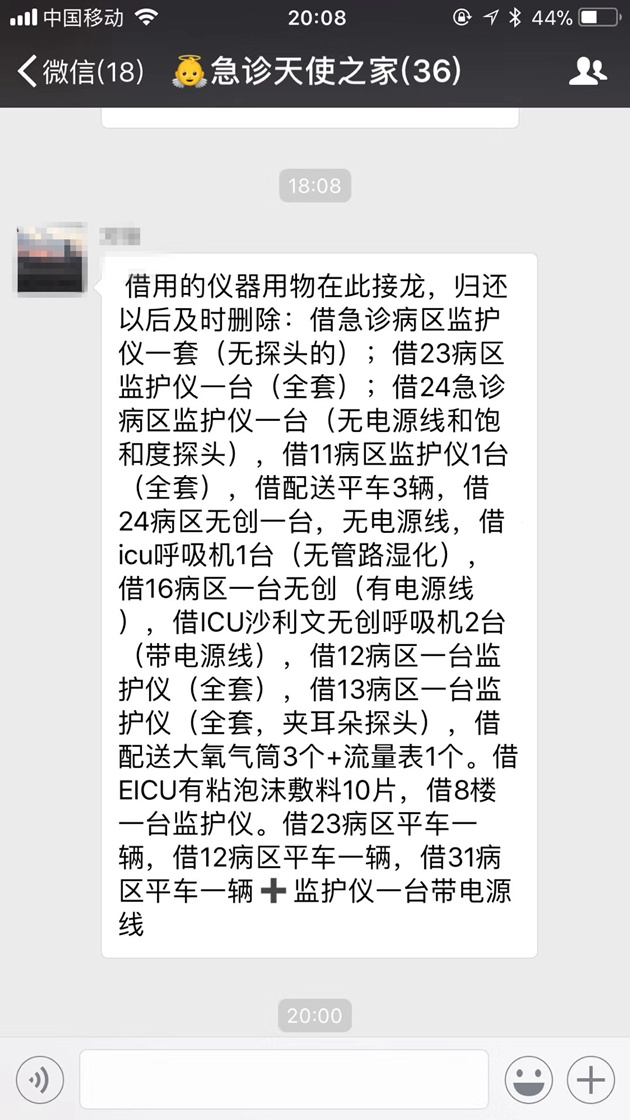Screen dimensions: 630x1120
Task: Open the sender's profile avatar
Action: pos(52,259)
